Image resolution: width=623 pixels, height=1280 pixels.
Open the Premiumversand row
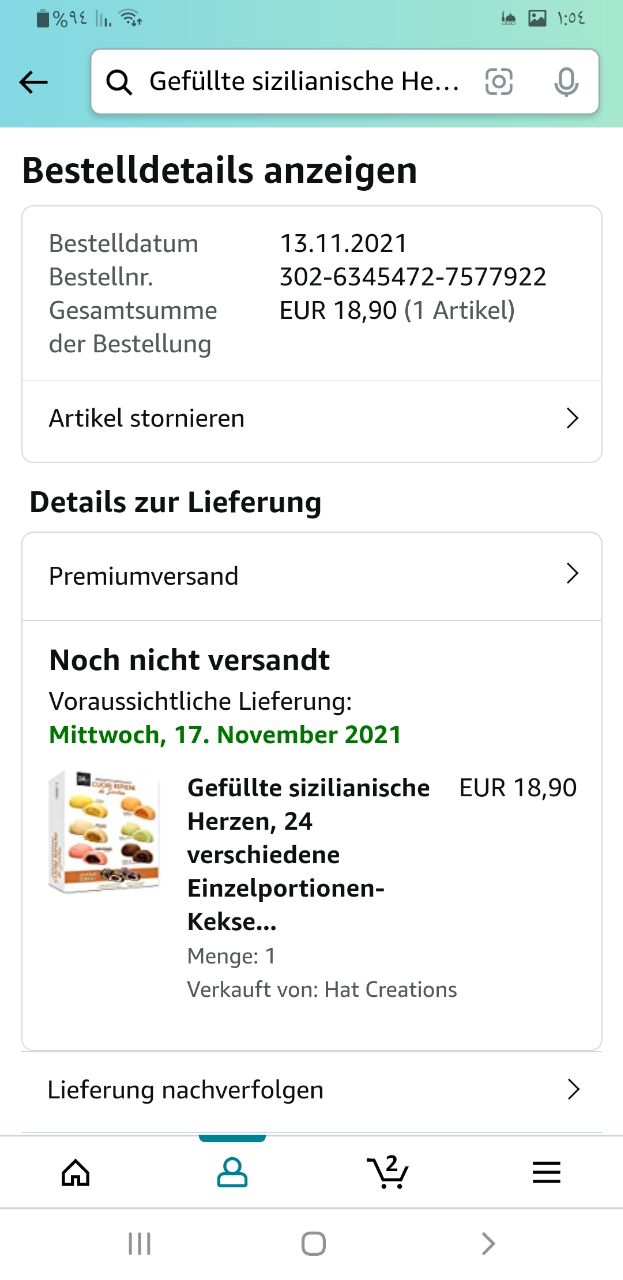point(312,575)
